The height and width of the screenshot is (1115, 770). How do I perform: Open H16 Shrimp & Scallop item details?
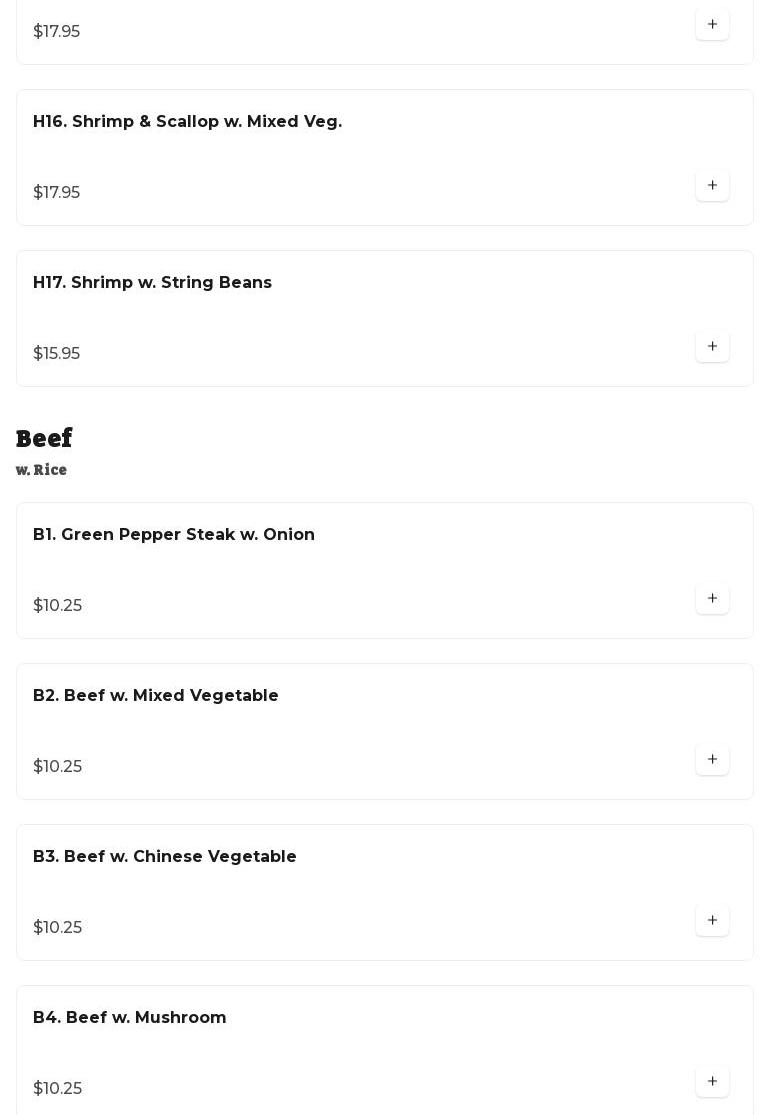point(187,122)
